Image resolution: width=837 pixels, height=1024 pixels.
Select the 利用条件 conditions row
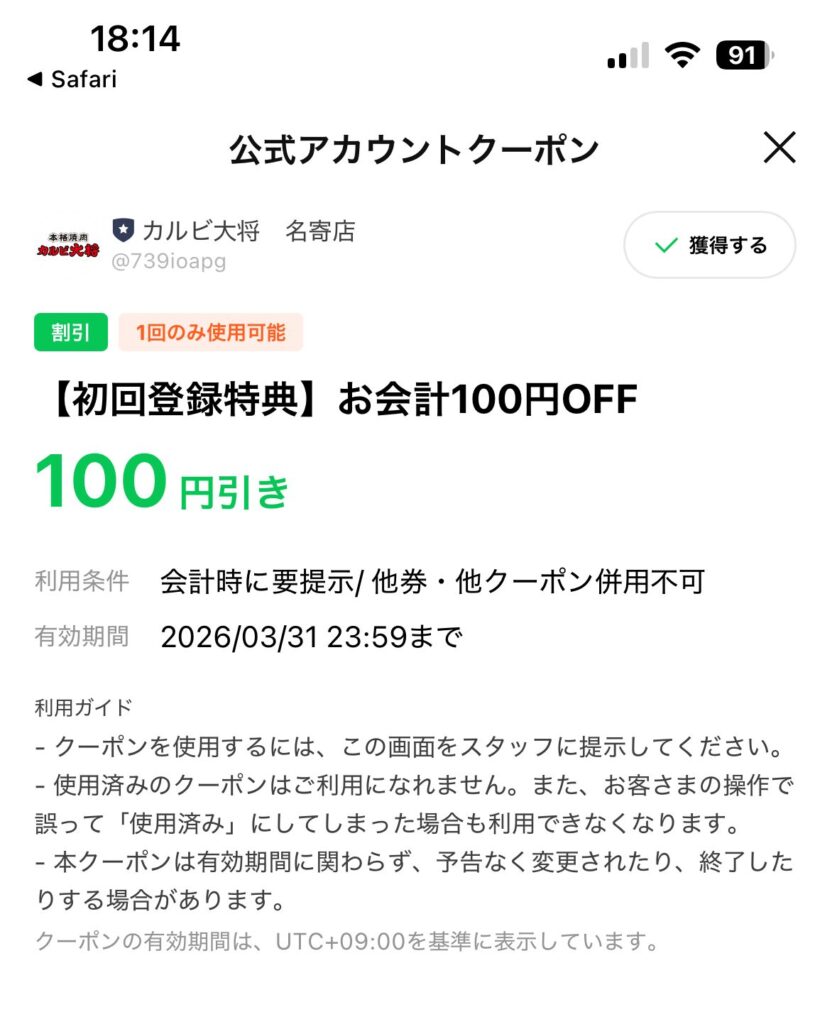79,580
